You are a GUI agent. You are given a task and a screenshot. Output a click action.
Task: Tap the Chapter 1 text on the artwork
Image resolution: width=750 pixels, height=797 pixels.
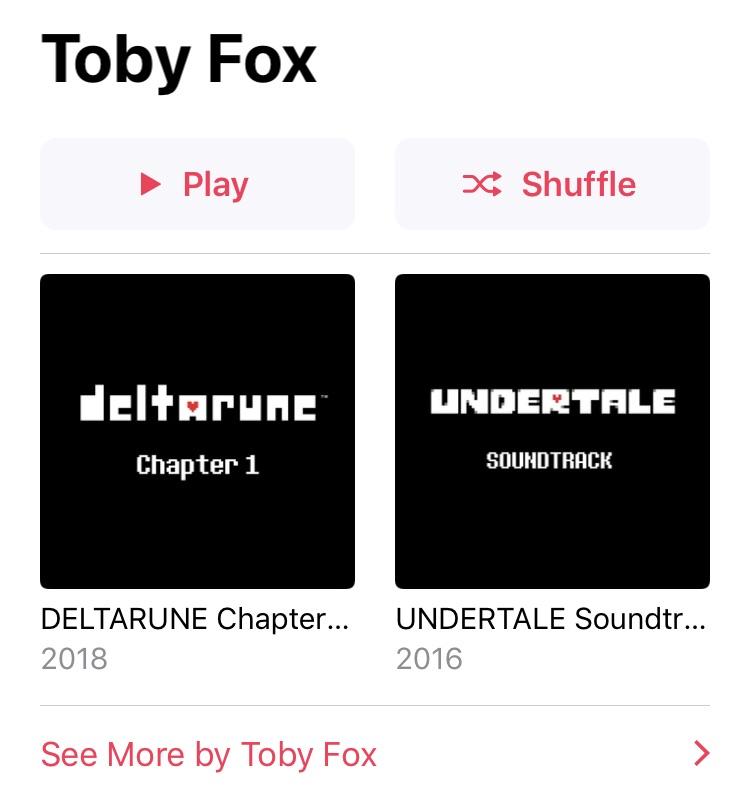[197, 463]
